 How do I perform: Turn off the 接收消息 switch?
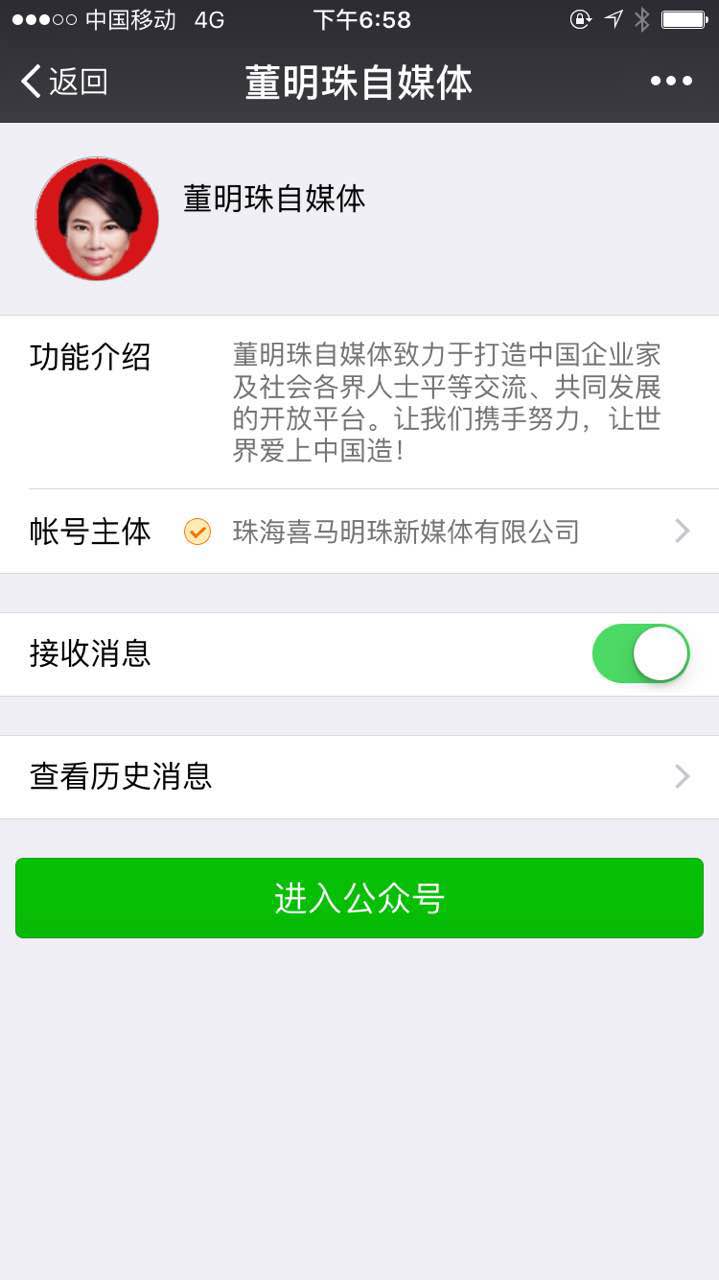pyautogui.click(x=641, y=654)
